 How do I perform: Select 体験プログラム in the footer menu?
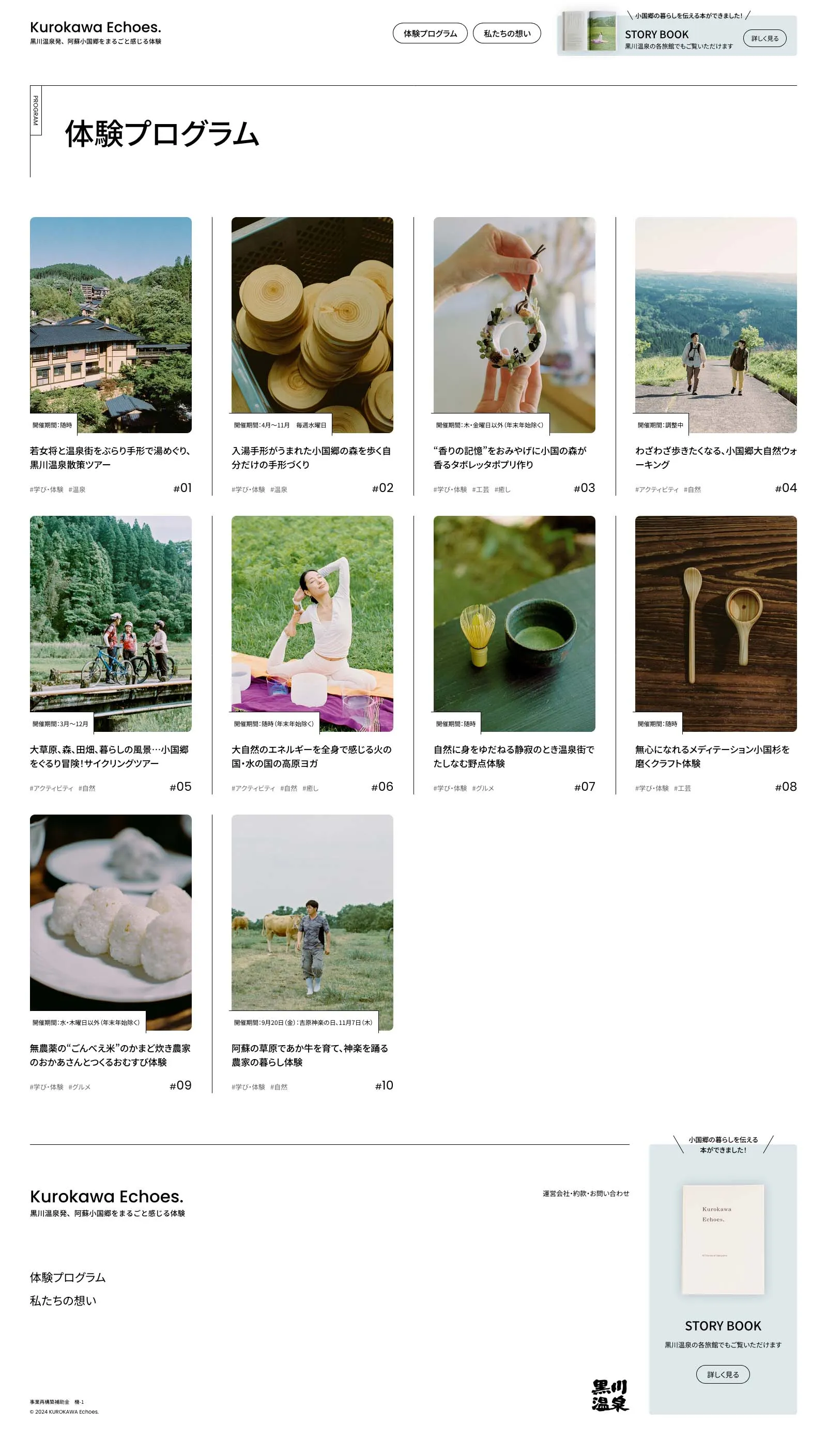coord(68,1278)
